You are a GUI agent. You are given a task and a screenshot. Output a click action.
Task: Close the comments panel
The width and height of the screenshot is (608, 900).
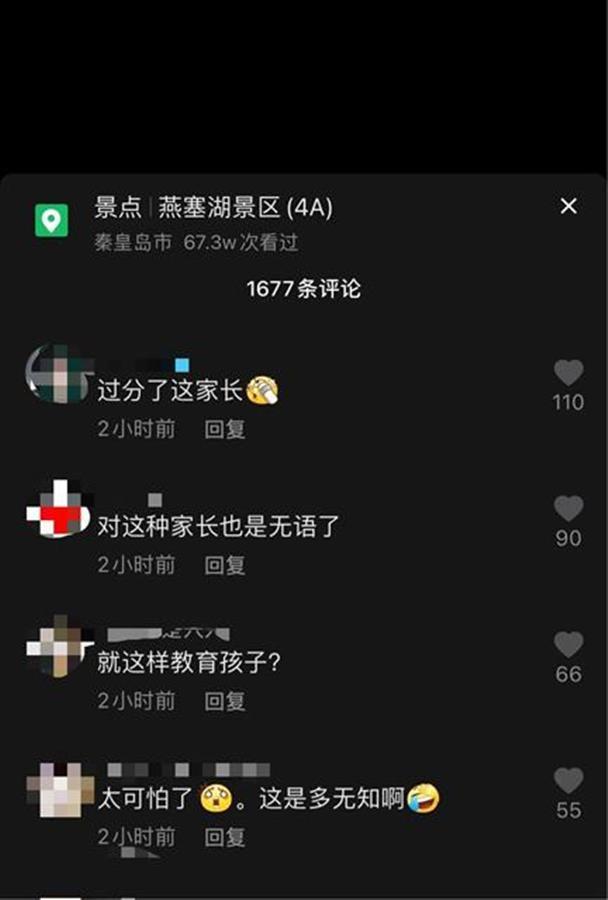(x=568, y=206)
